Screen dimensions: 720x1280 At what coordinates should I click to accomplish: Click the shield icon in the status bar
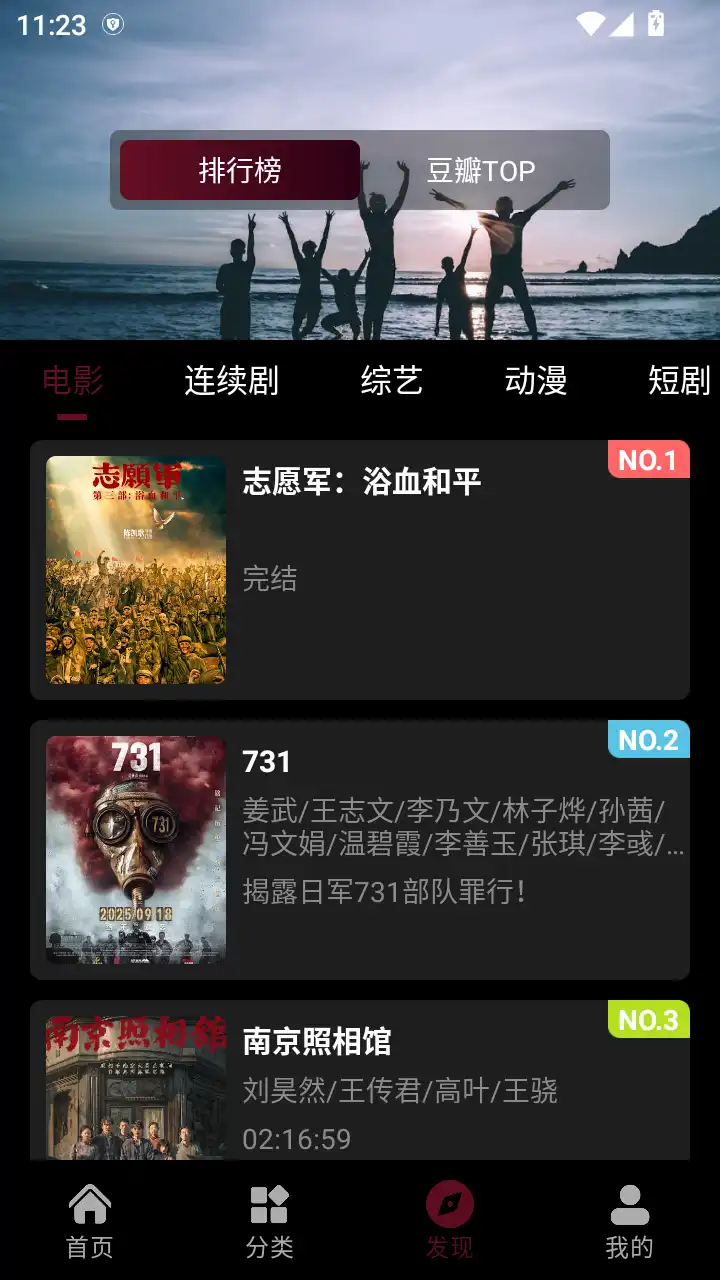point(113,23)
